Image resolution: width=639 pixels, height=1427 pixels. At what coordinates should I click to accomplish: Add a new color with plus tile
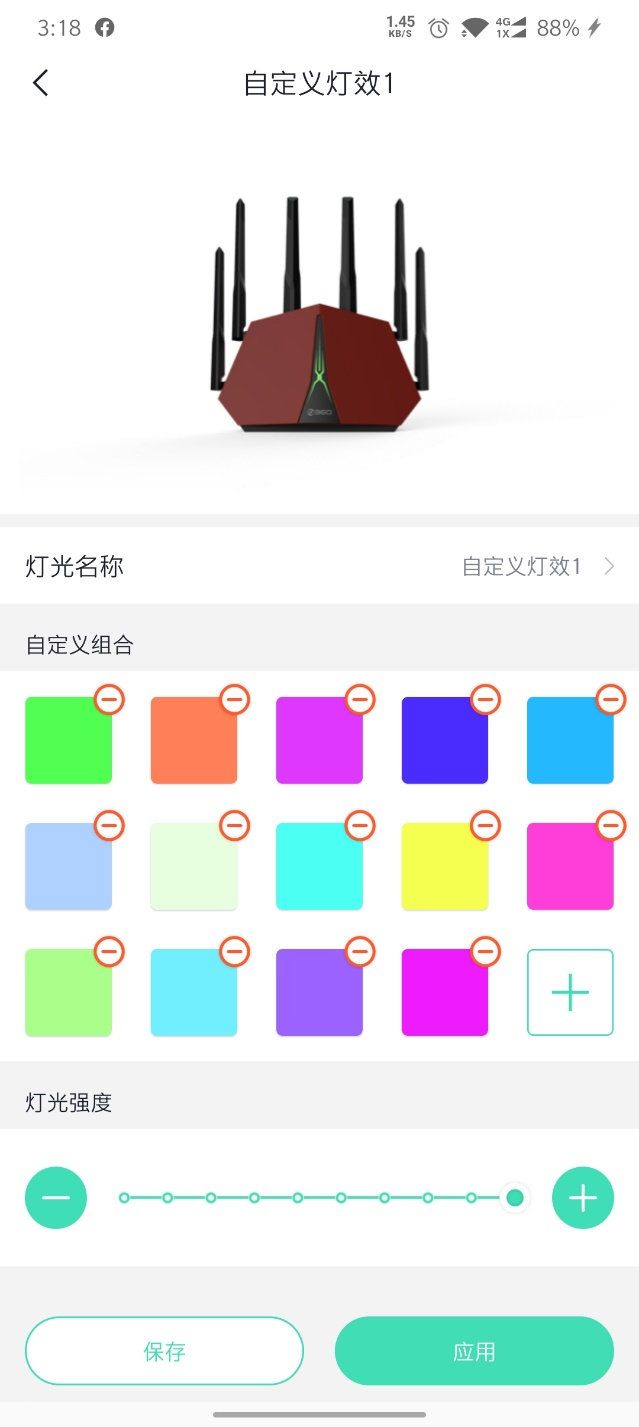point(570,992)
